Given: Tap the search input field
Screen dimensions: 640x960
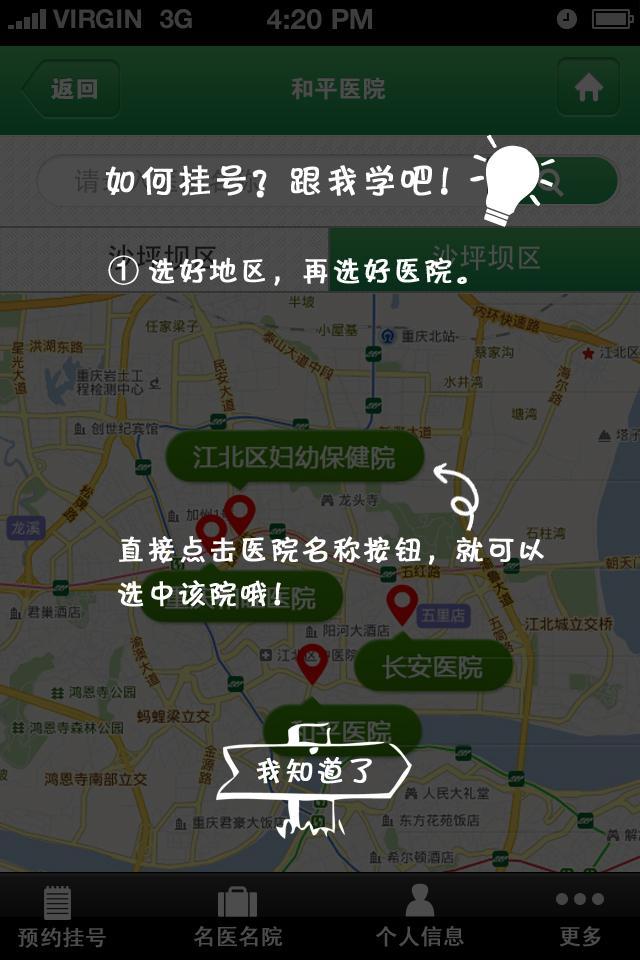Looking at the screenshot, I should tap(270, 182).
